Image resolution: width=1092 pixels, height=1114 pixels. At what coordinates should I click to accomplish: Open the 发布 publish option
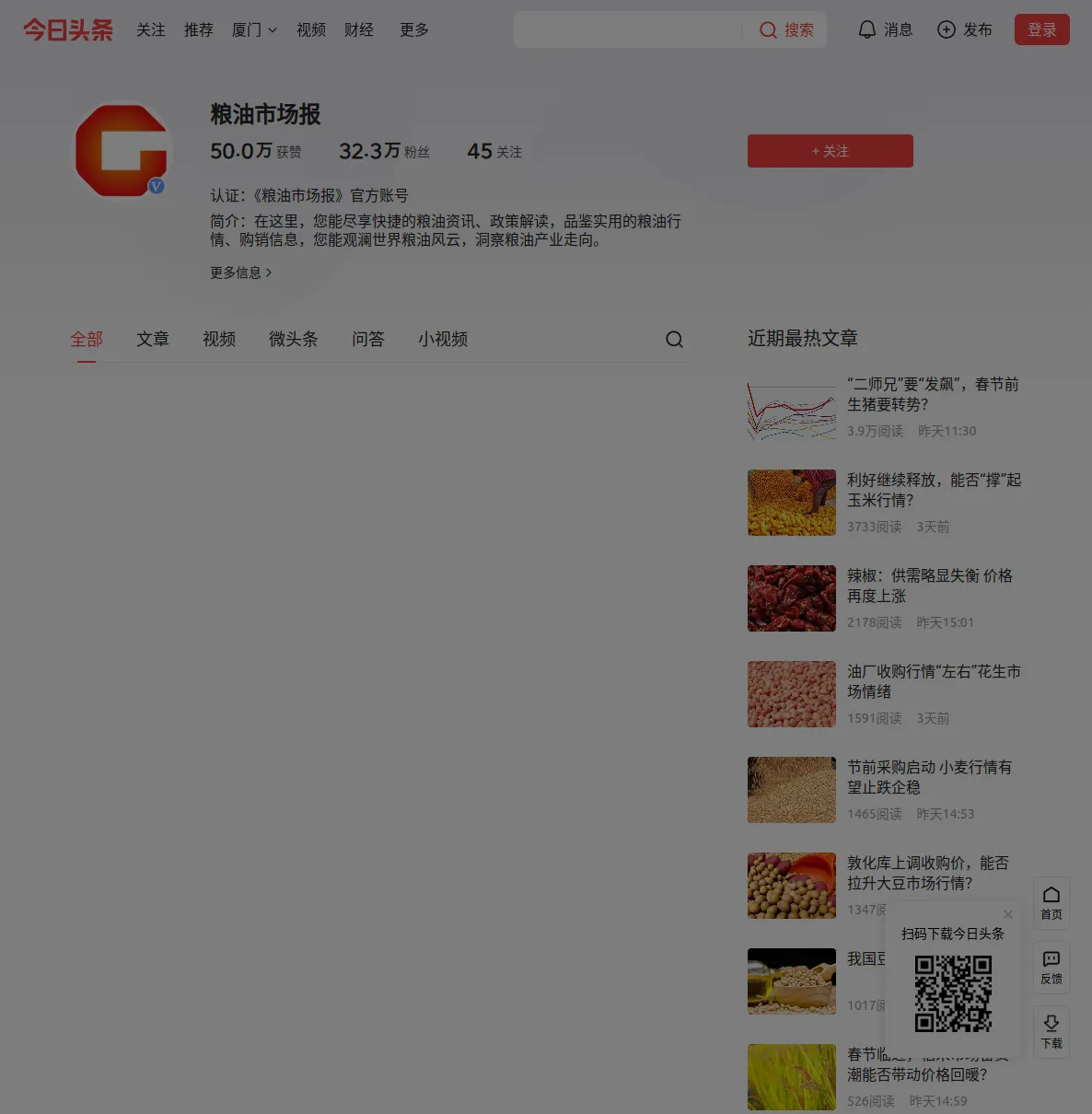964,30
